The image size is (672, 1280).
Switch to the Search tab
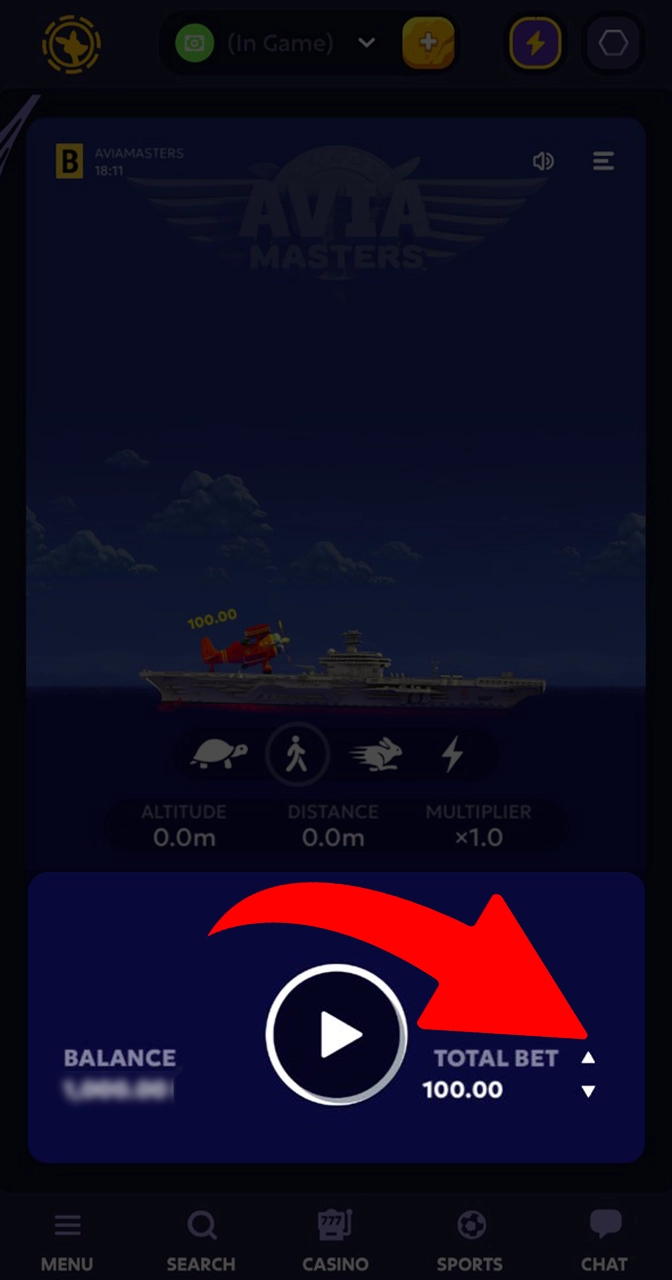click(x=201, y=1240)
